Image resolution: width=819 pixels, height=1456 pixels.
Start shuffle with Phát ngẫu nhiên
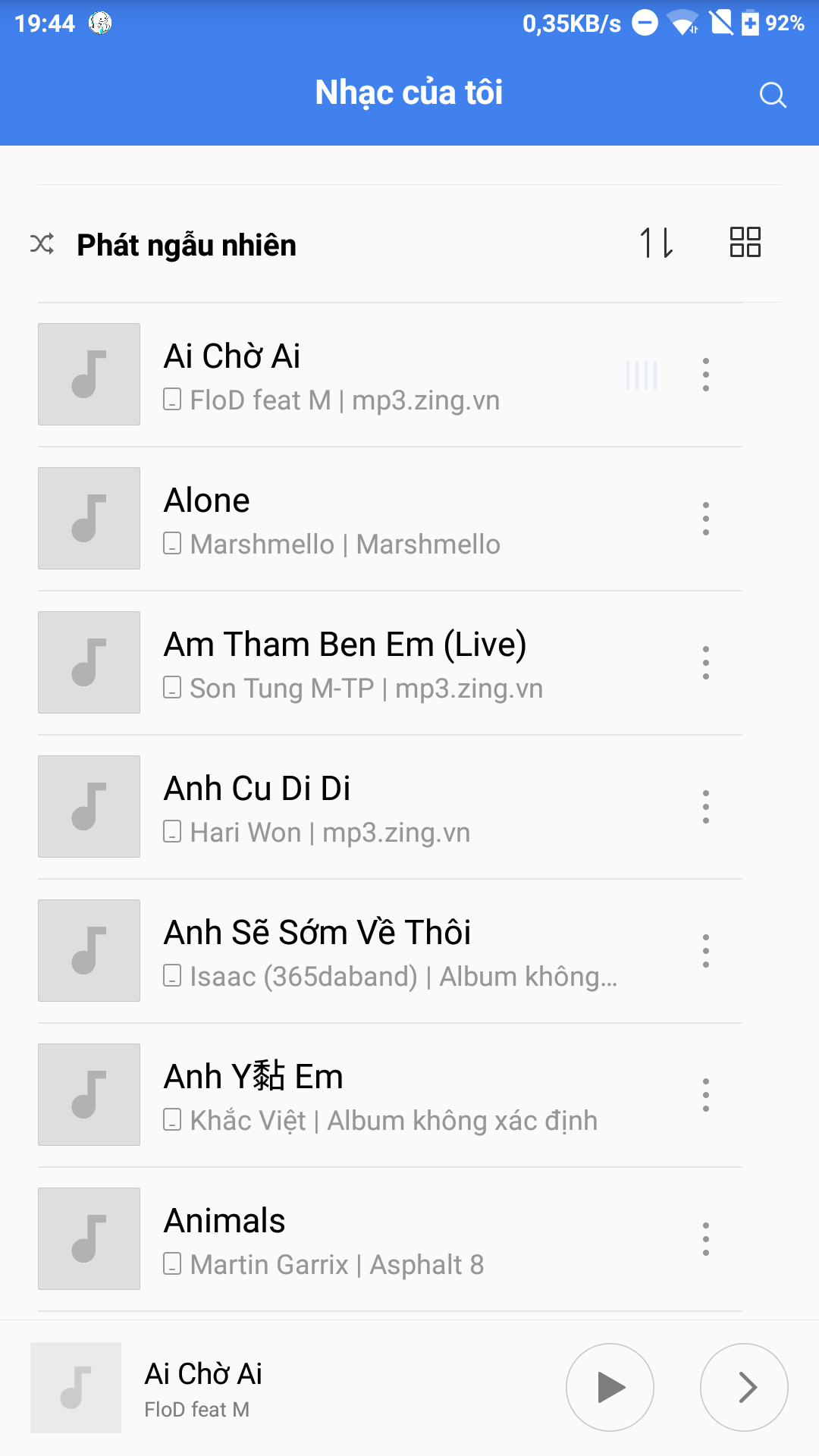pyautogui.click(x=163, y=245)
